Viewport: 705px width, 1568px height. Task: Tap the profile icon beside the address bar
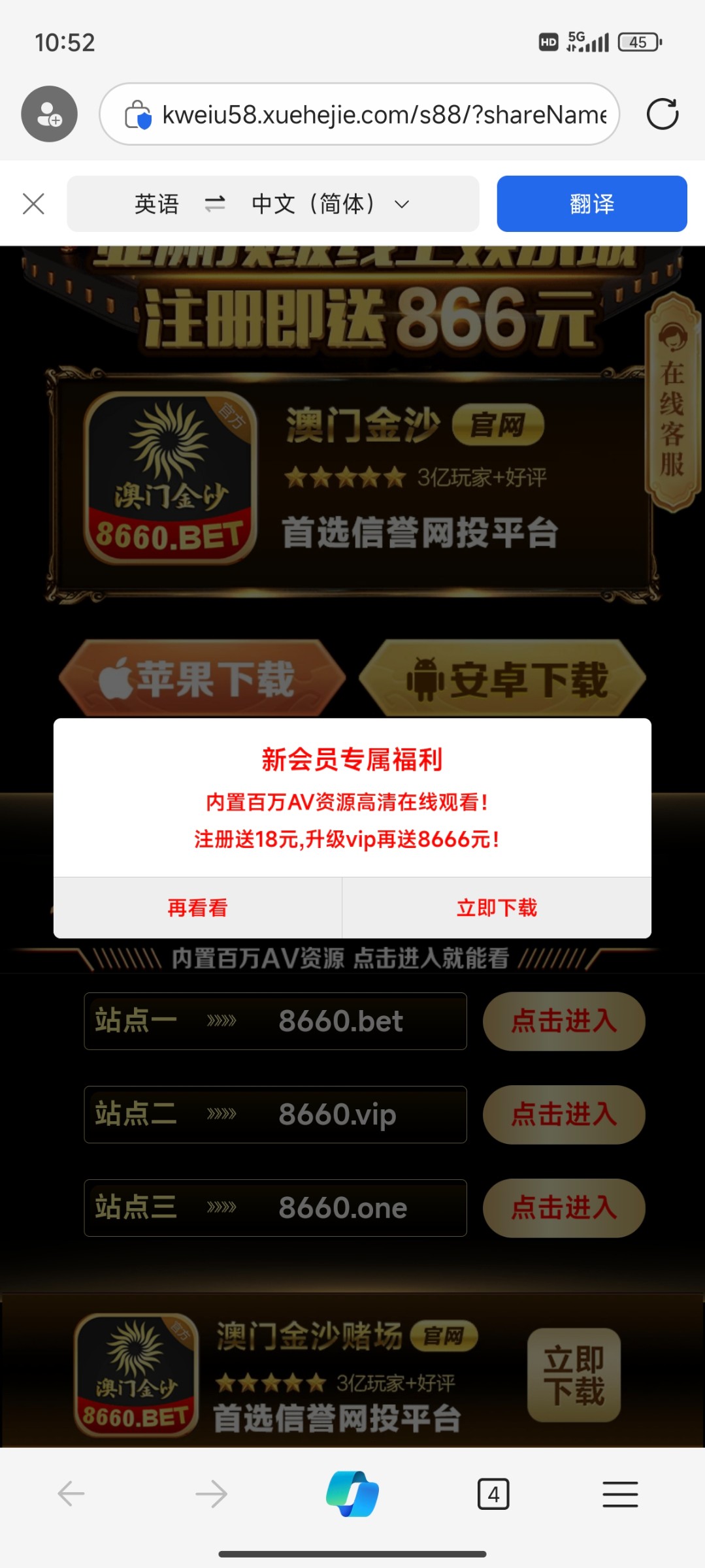tap(49, 114)
